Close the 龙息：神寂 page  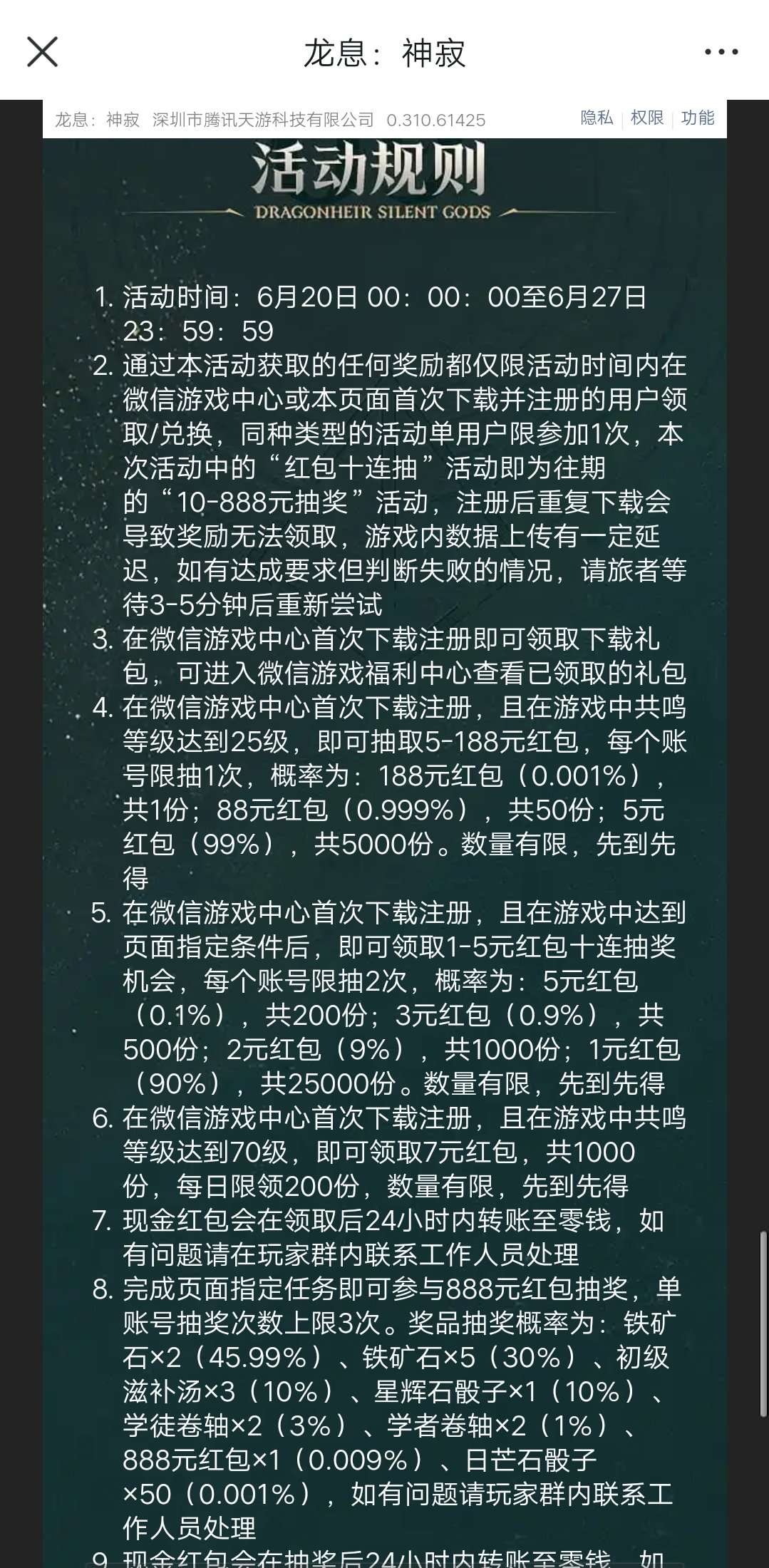tap(42, 52)
